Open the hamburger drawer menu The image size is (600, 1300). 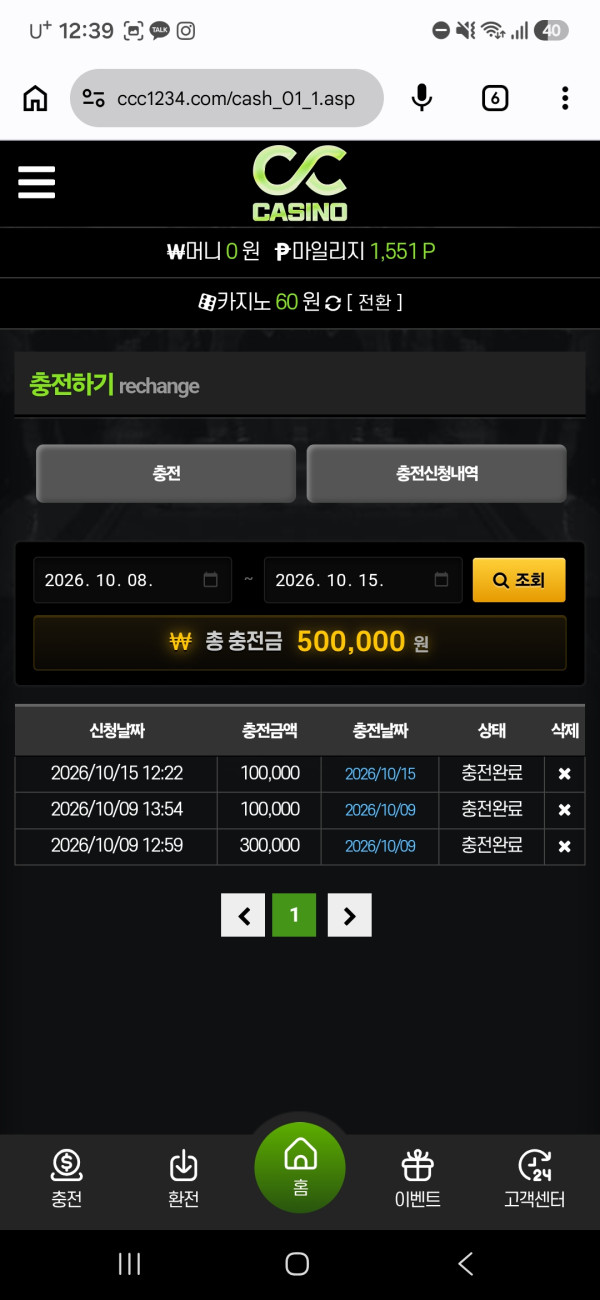[x=37, y=182]
